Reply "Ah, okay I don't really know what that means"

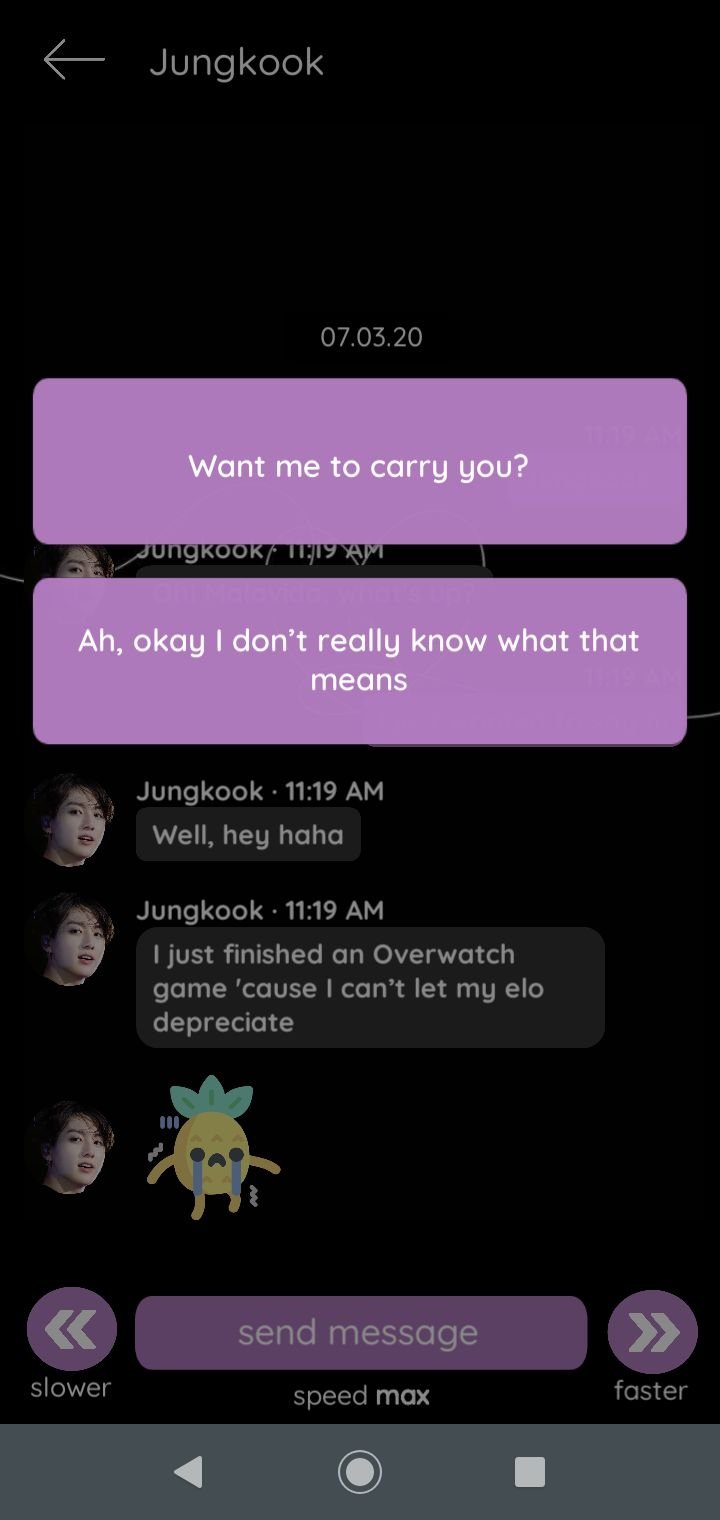pyautogui.click(x=360, y=661)
